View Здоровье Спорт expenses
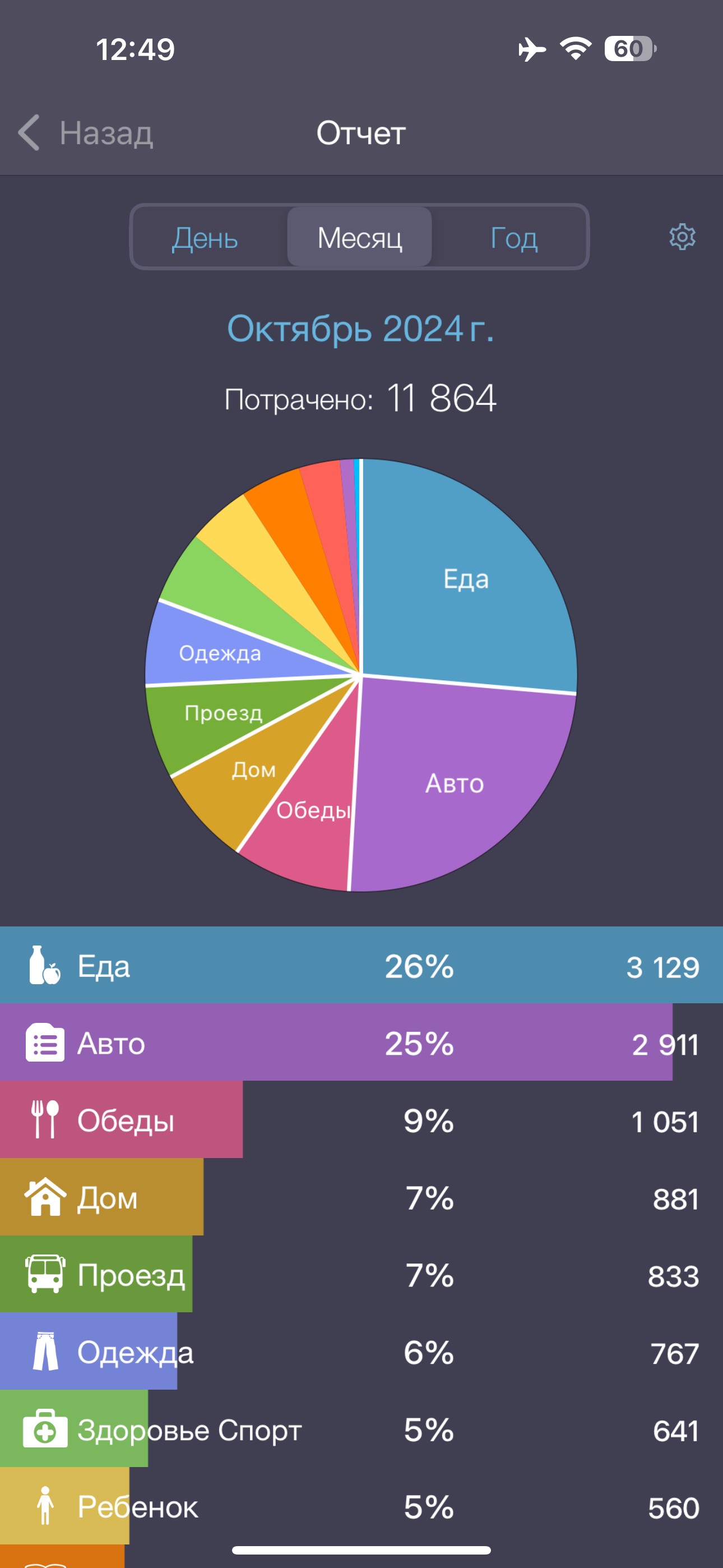723x1568 pixels. click(361, 1429)
